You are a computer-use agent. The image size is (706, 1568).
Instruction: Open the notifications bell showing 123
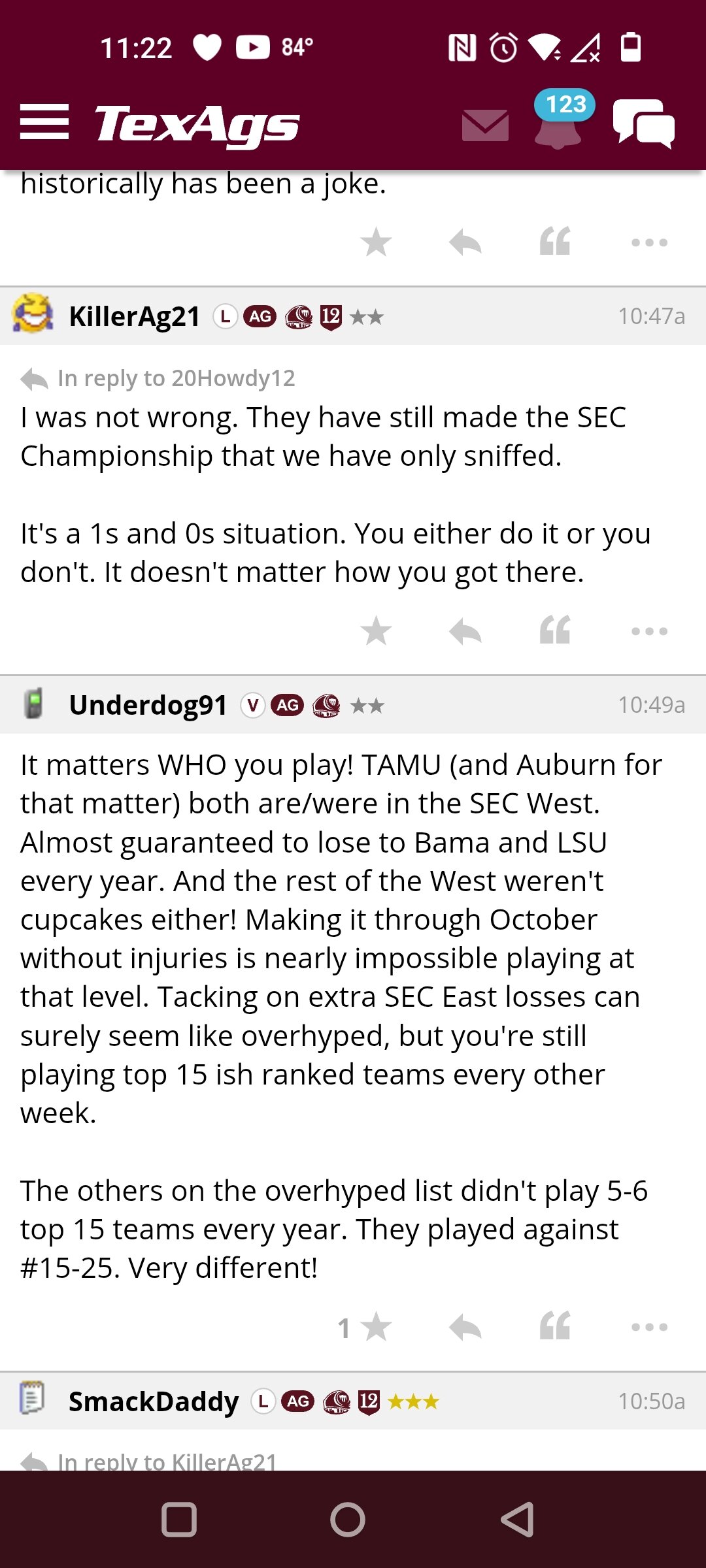coord(560,120)
